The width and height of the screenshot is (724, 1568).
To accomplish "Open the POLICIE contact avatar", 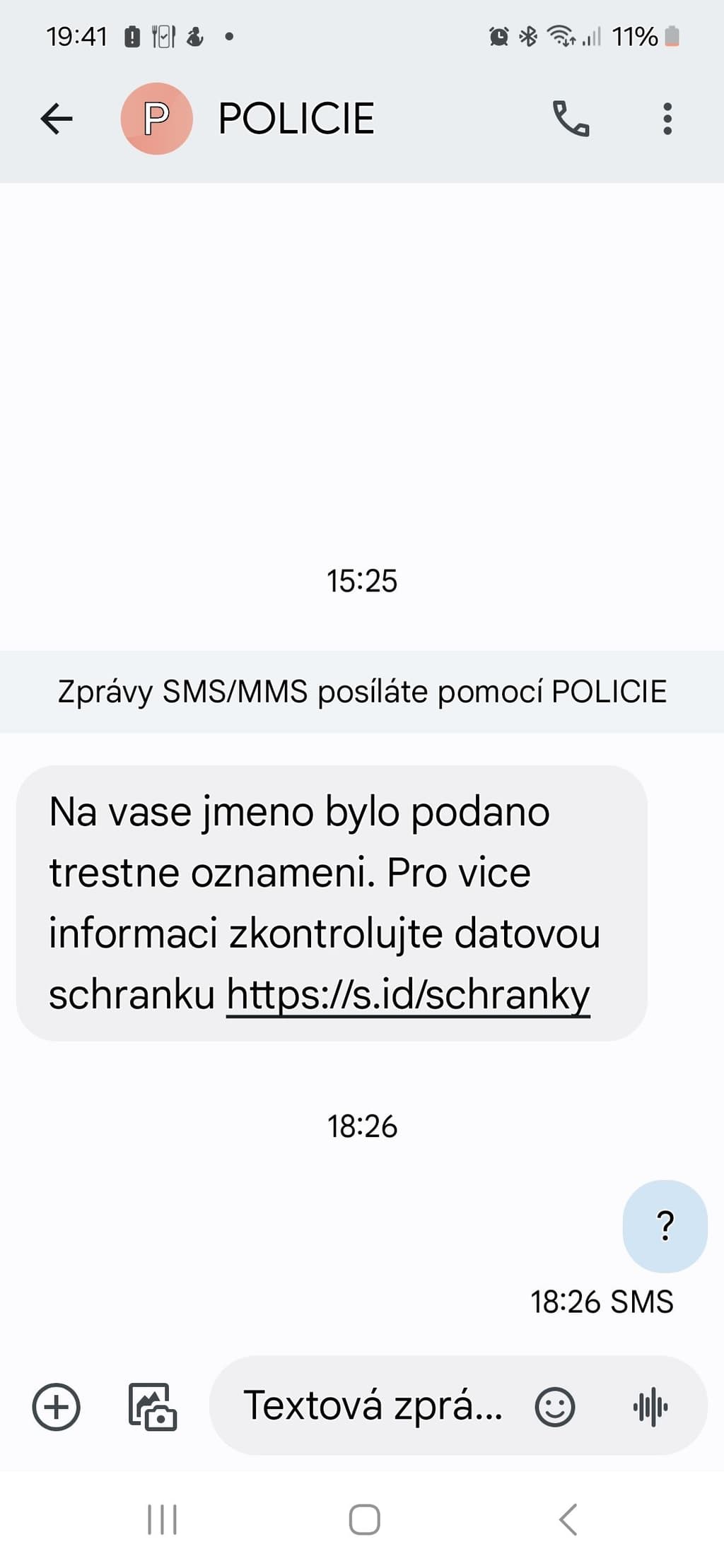I will 156,118.
